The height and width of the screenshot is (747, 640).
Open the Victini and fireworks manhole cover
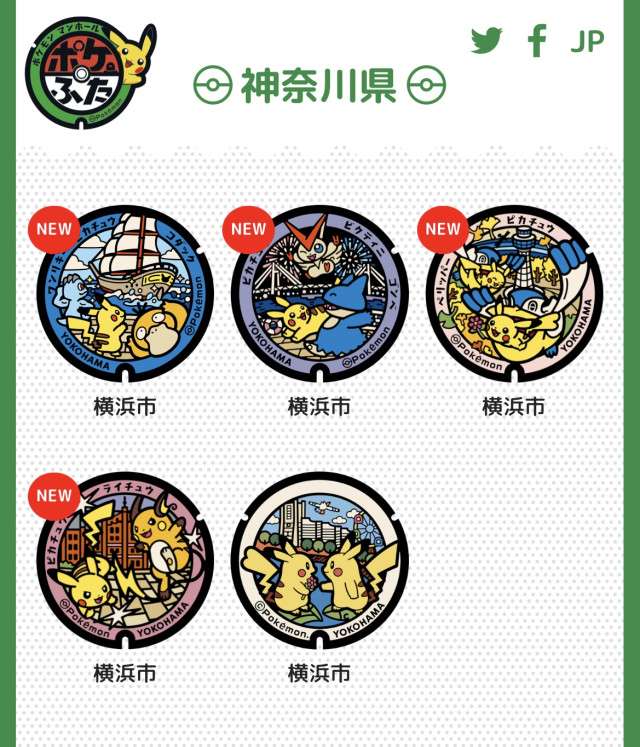[x=318, y=294]
